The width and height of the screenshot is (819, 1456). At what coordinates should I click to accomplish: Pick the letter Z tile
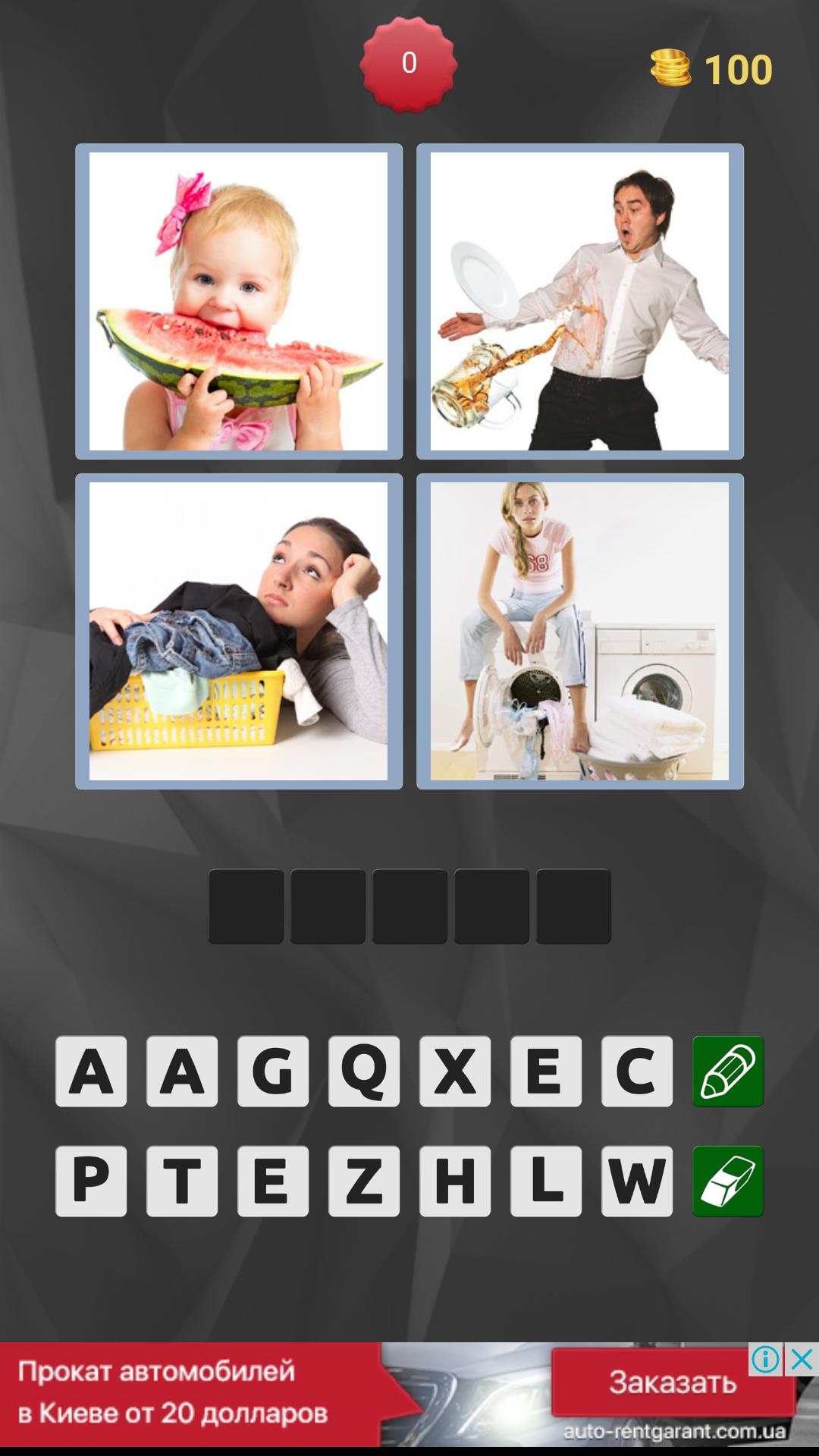point(364,1181)
